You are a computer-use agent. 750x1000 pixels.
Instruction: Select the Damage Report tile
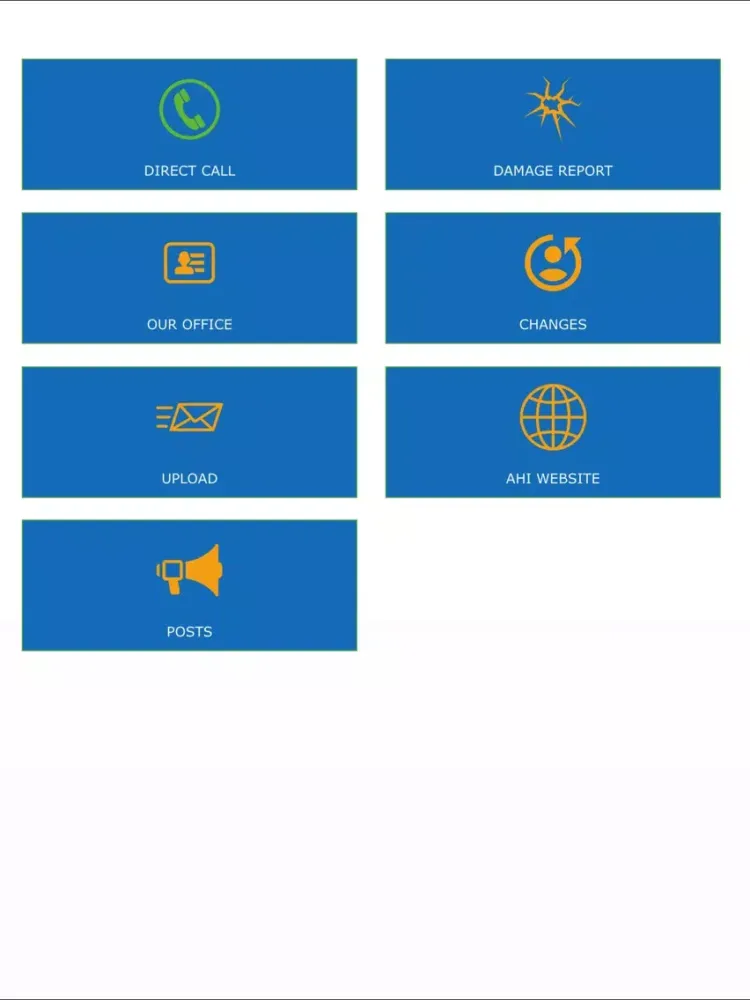click(x=552, y=124)
